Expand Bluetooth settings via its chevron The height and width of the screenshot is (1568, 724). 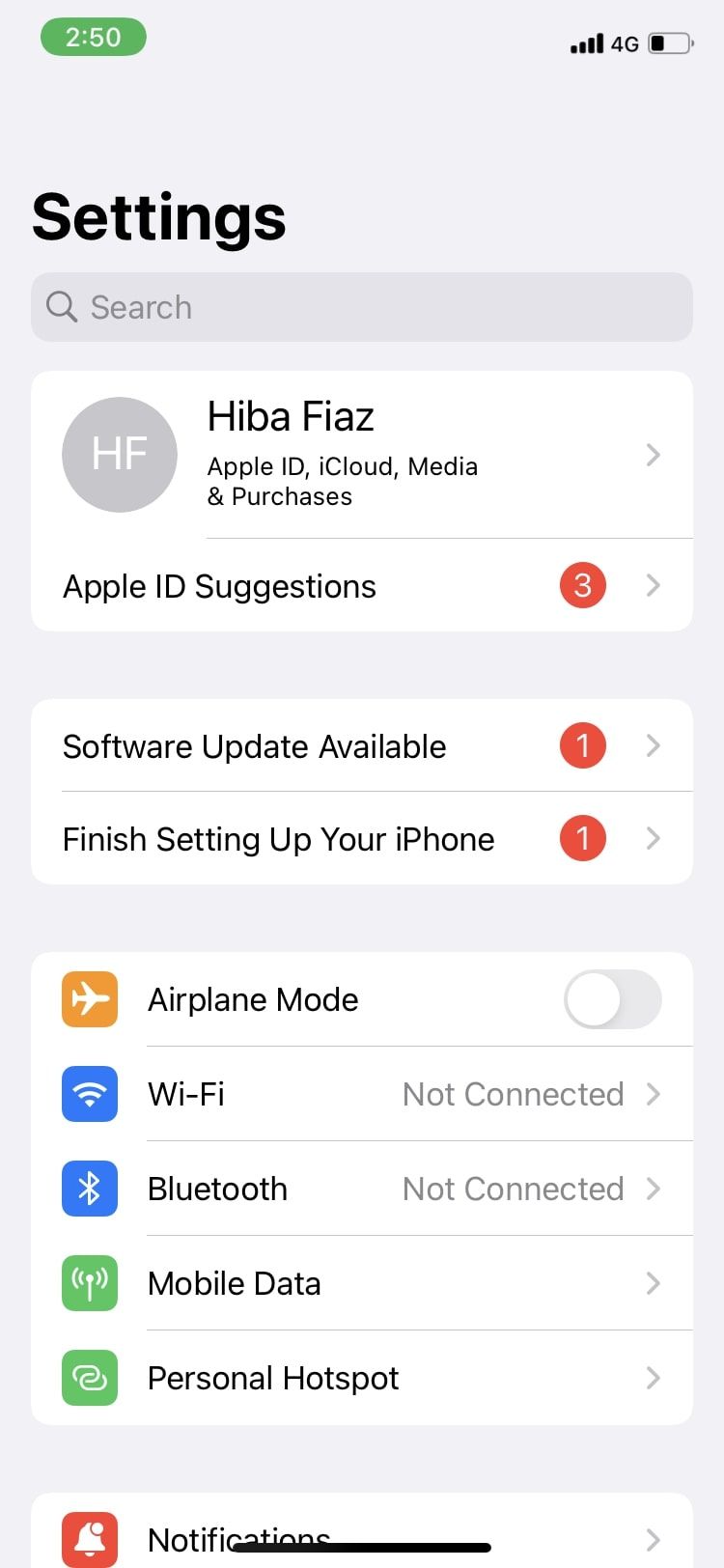[x=654, y=1189]
